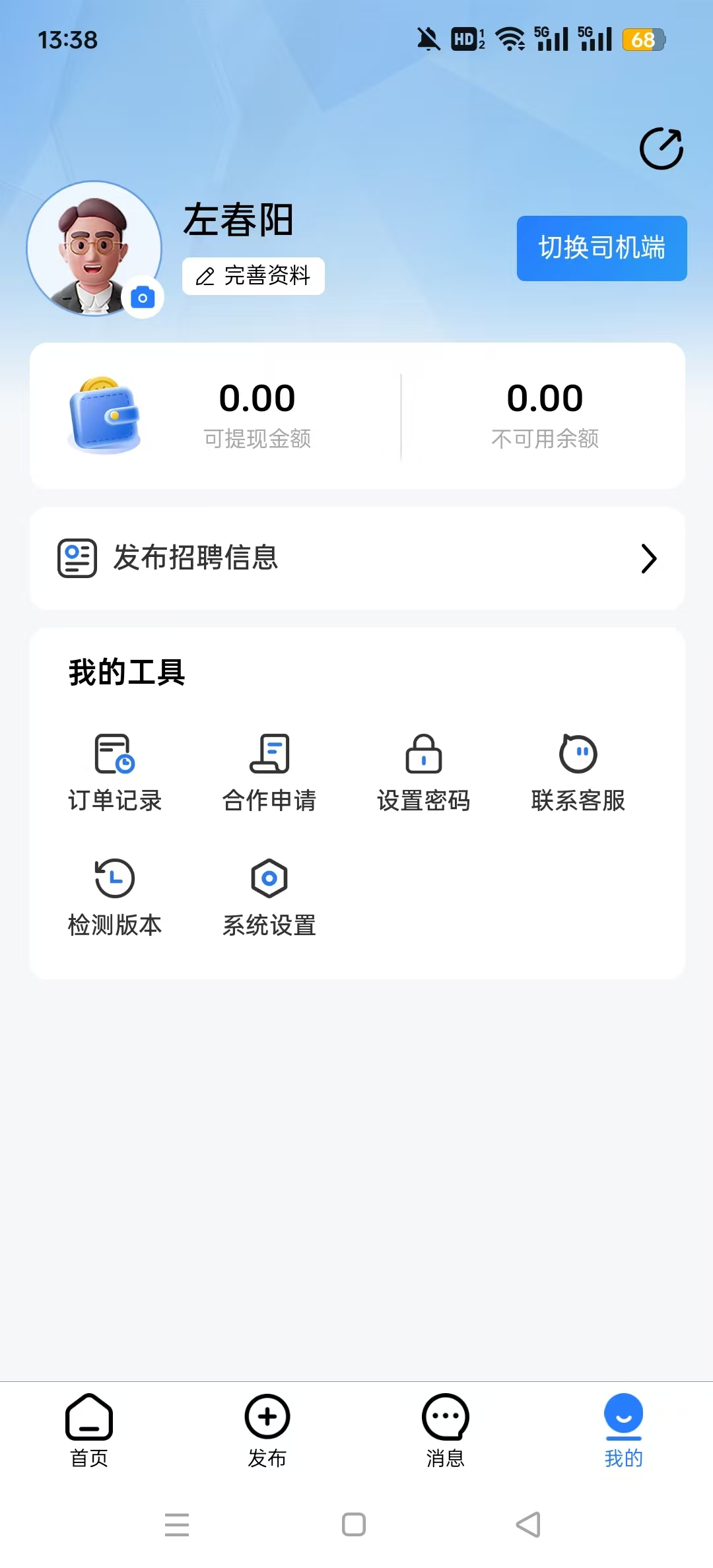Contact support via 联系客服
The image size is (713, 1568).
click(x=578, y=772)
